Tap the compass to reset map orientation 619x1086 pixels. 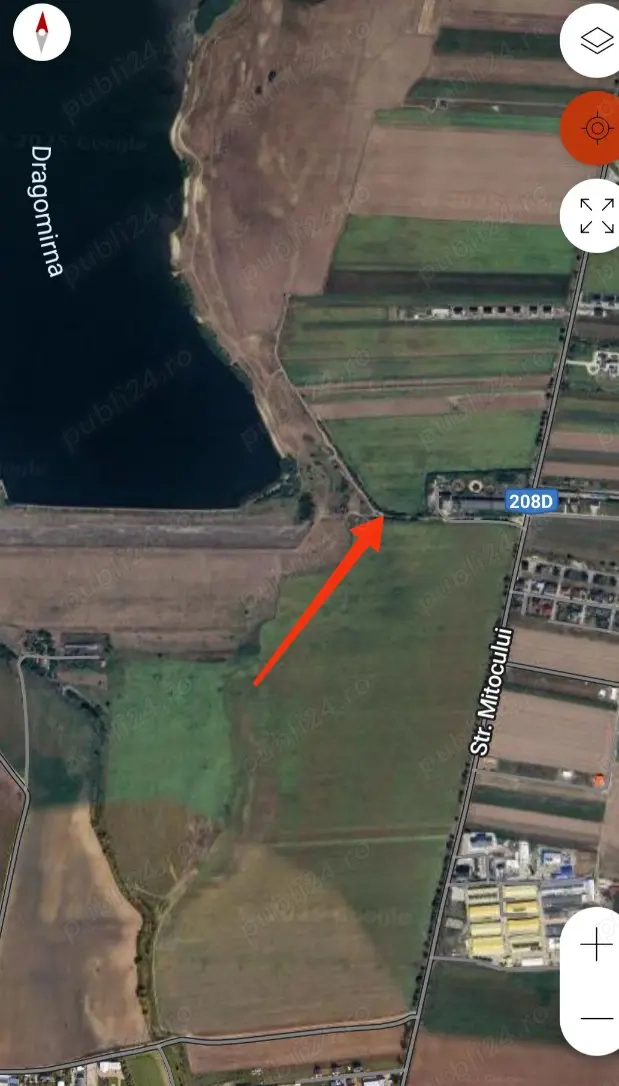click(x=42, y=33)
